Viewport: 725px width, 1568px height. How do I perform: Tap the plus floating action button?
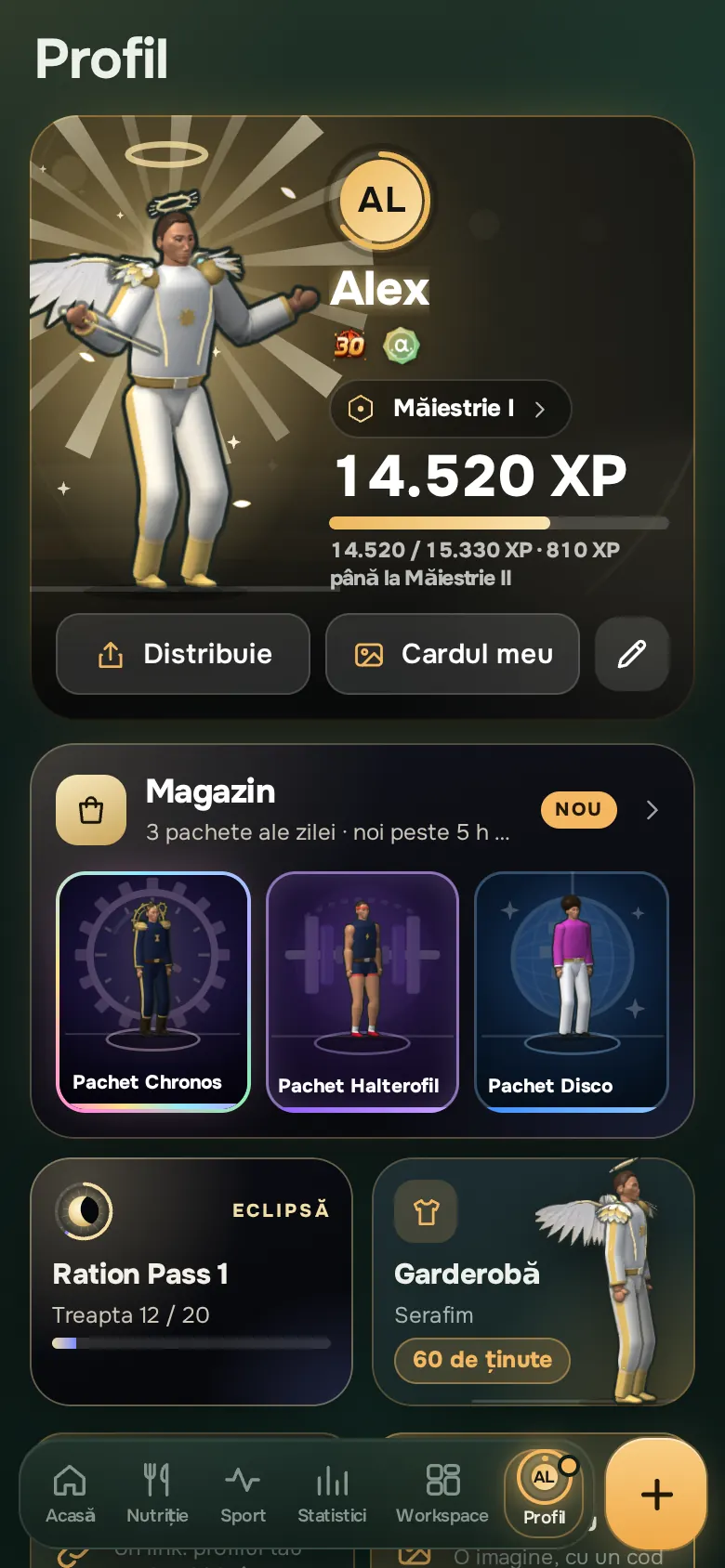[x=657, y=1494]
